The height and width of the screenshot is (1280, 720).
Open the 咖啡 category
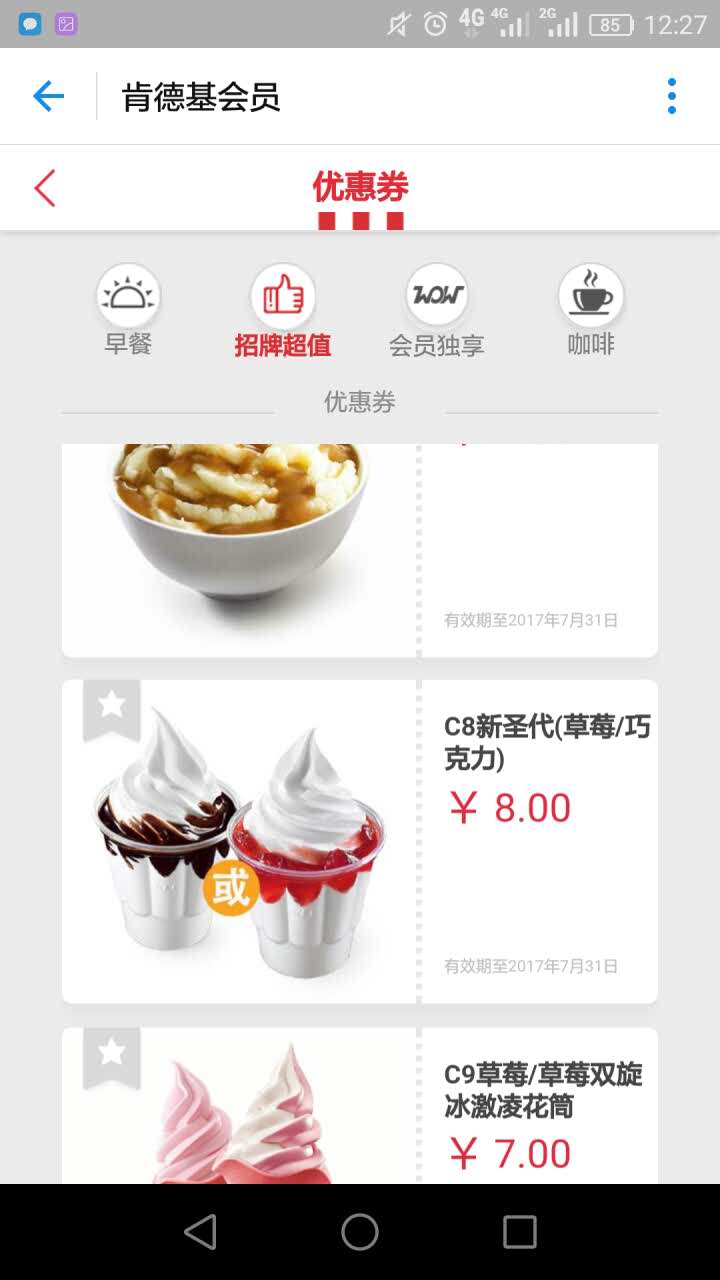[x=590, y=311]
